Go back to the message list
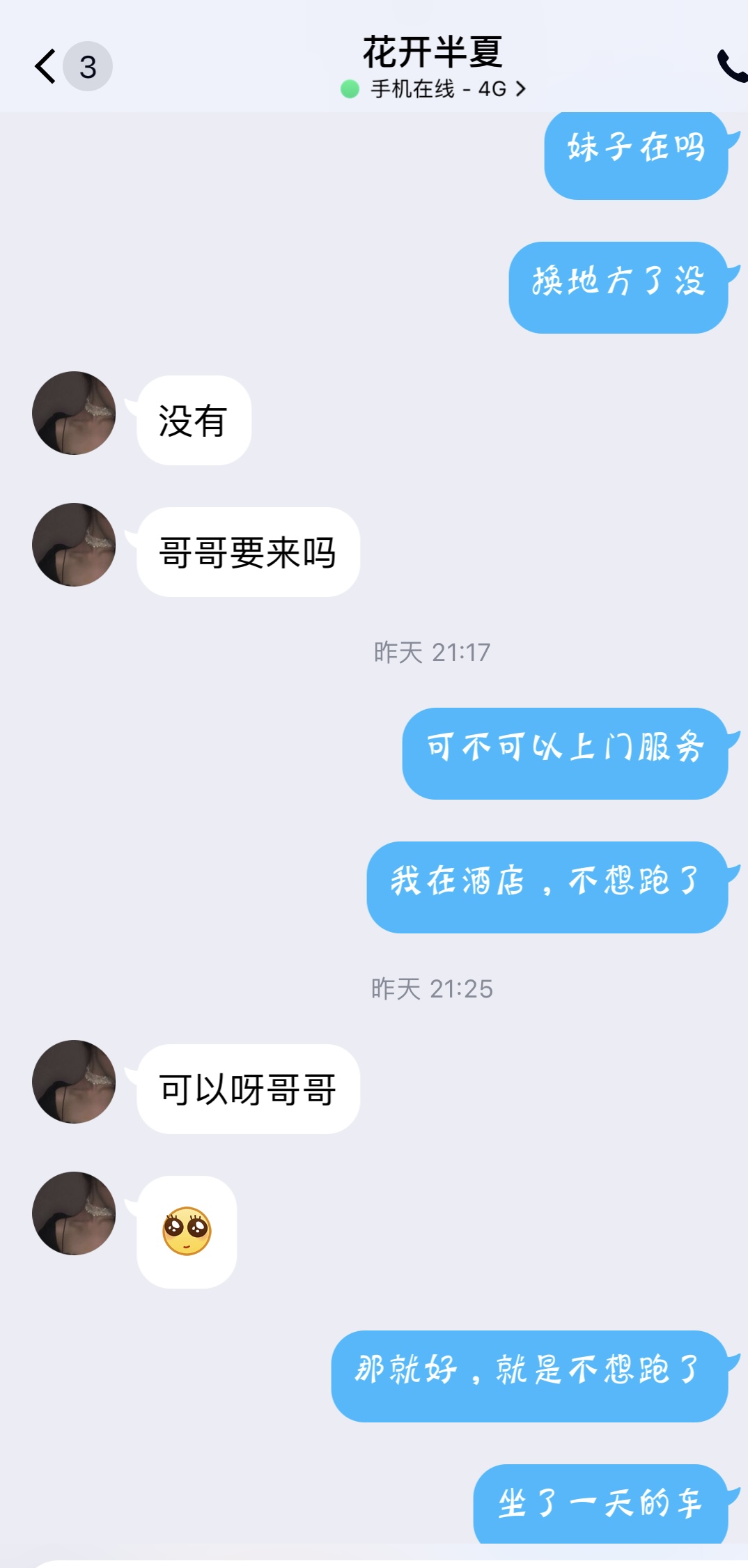 46,67
